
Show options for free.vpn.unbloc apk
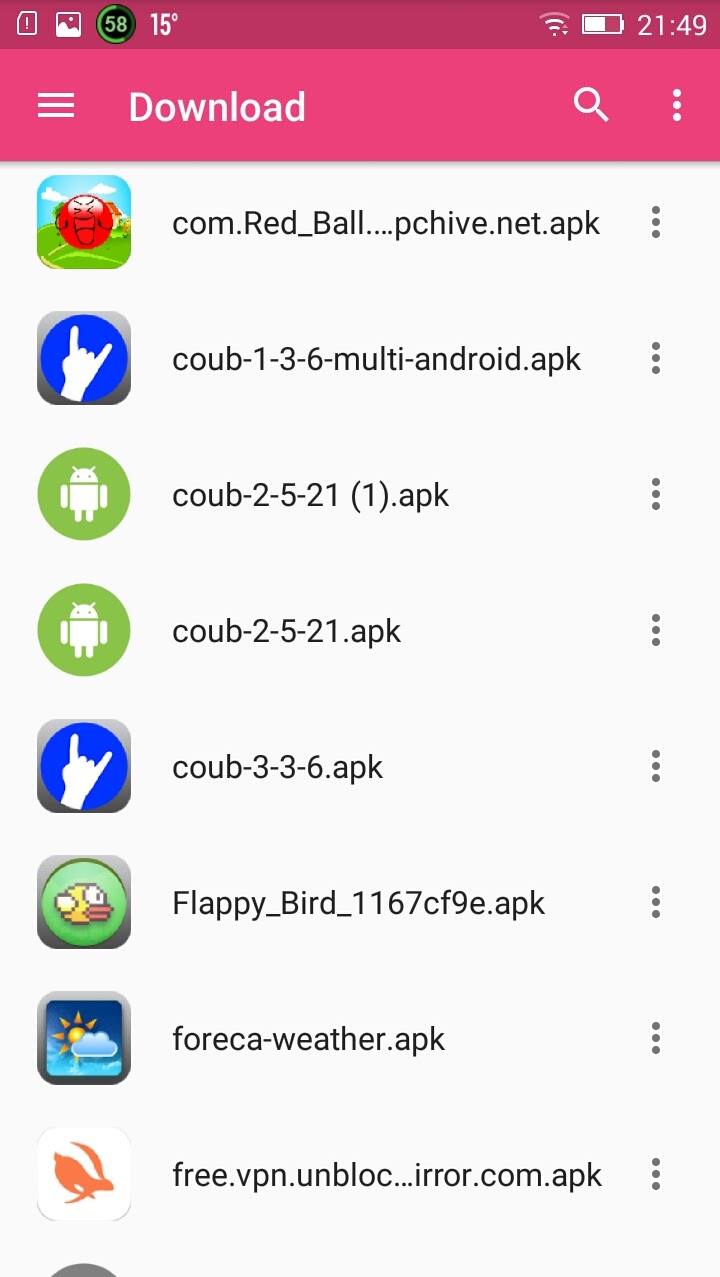(656, 1175)
